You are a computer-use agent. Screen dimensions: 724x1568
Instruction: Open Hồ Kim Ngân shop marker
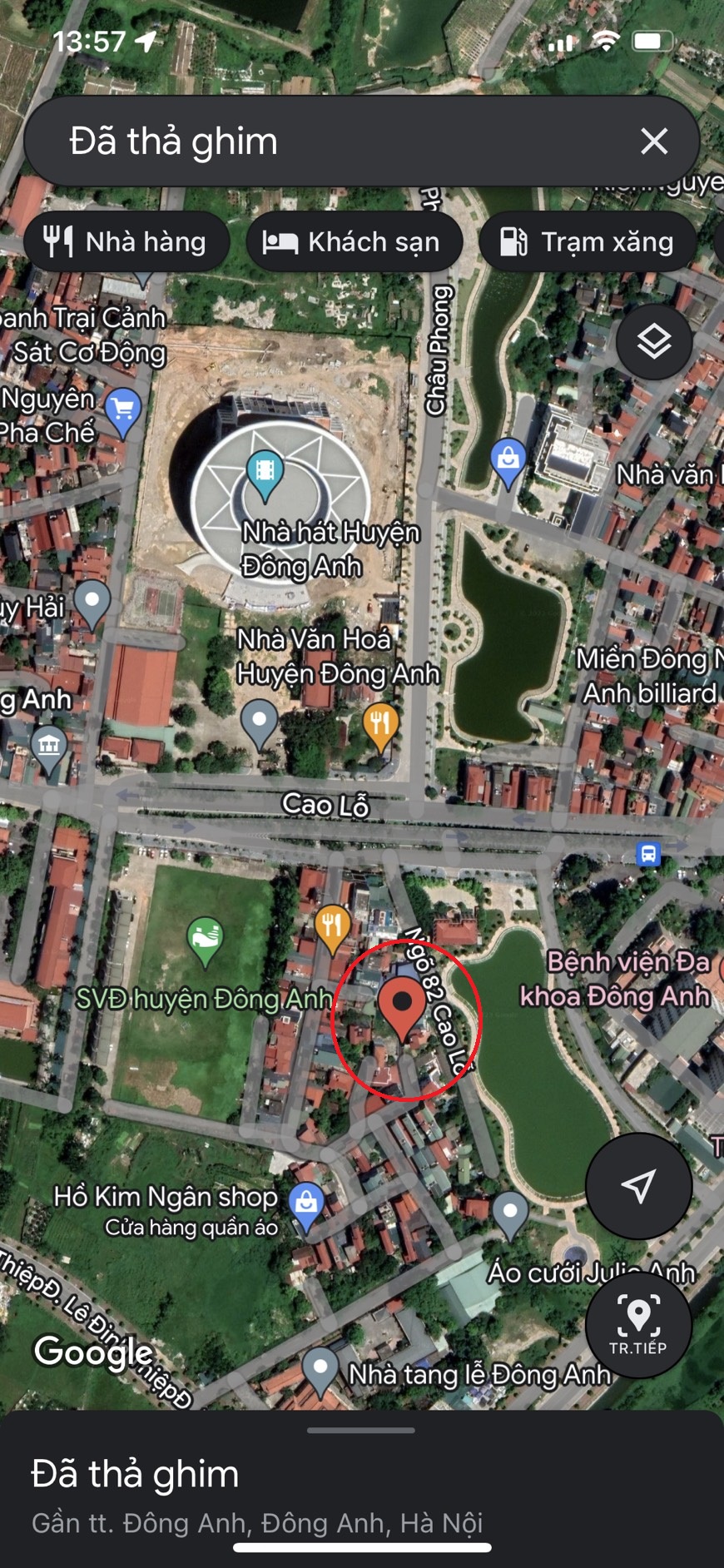[306, 1204]
